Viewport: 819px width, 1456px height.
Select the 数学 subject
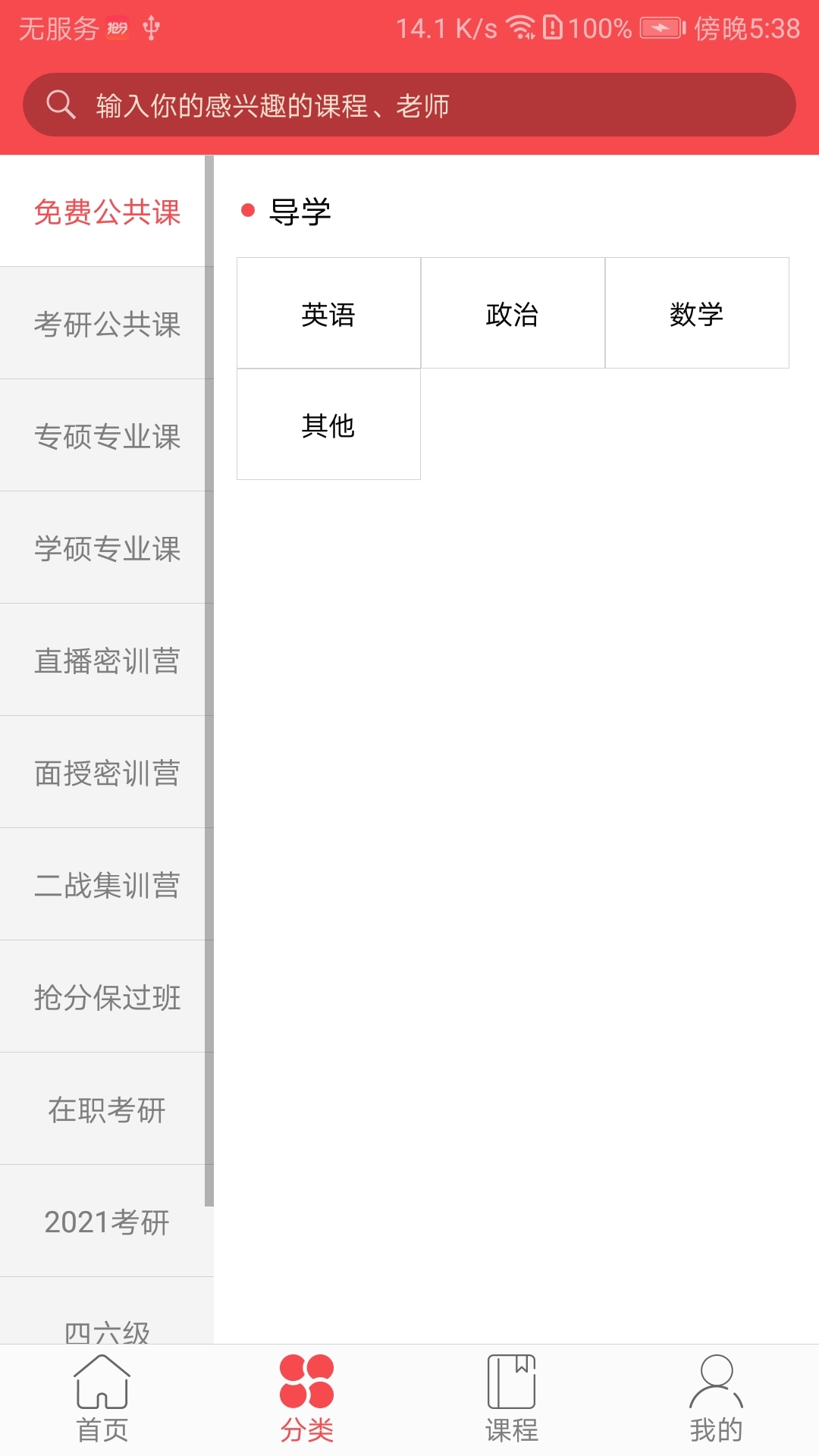(698, 313)
